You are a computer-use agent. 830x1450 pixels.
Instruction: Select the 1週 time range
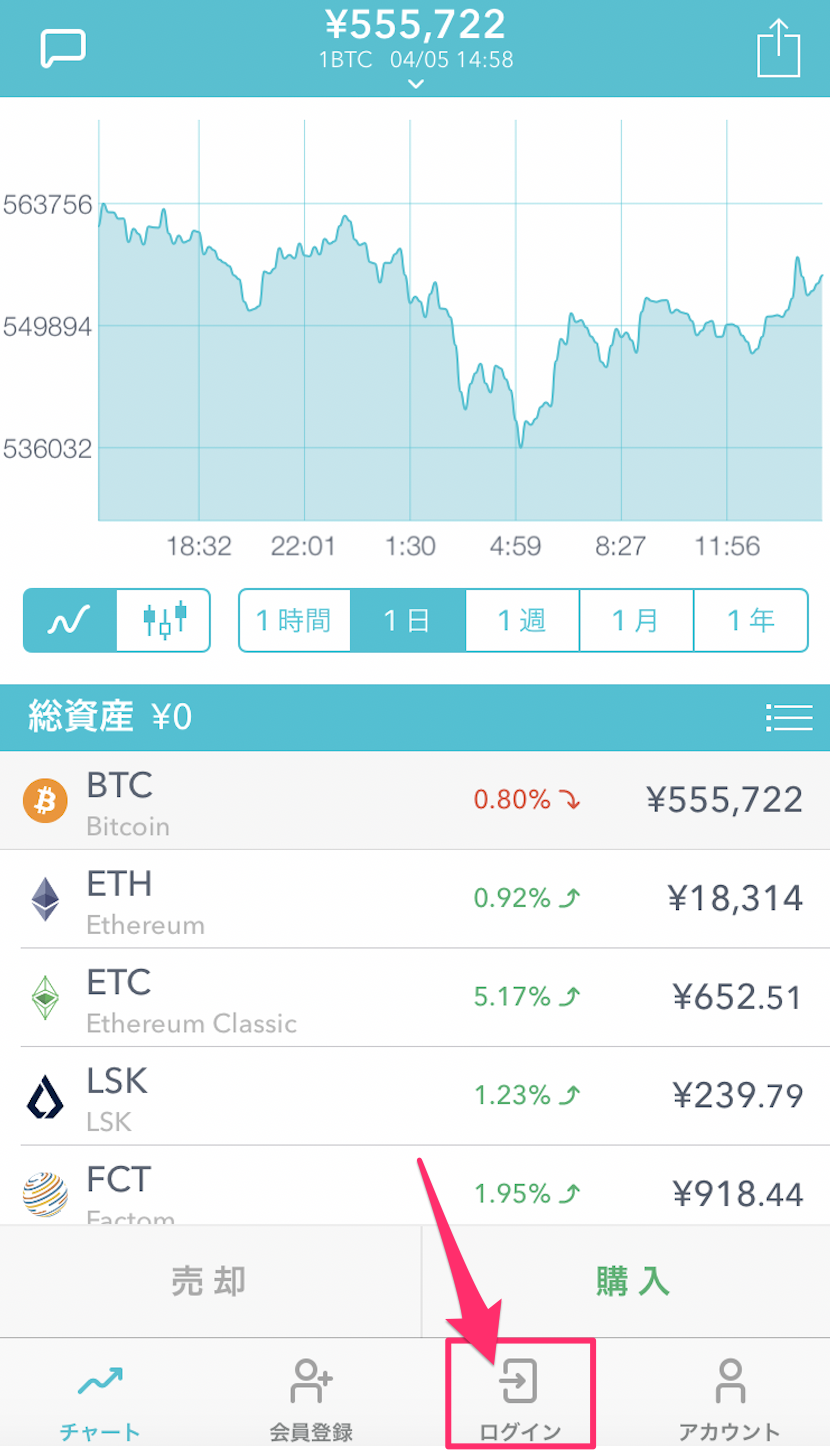tap(522, 620)
